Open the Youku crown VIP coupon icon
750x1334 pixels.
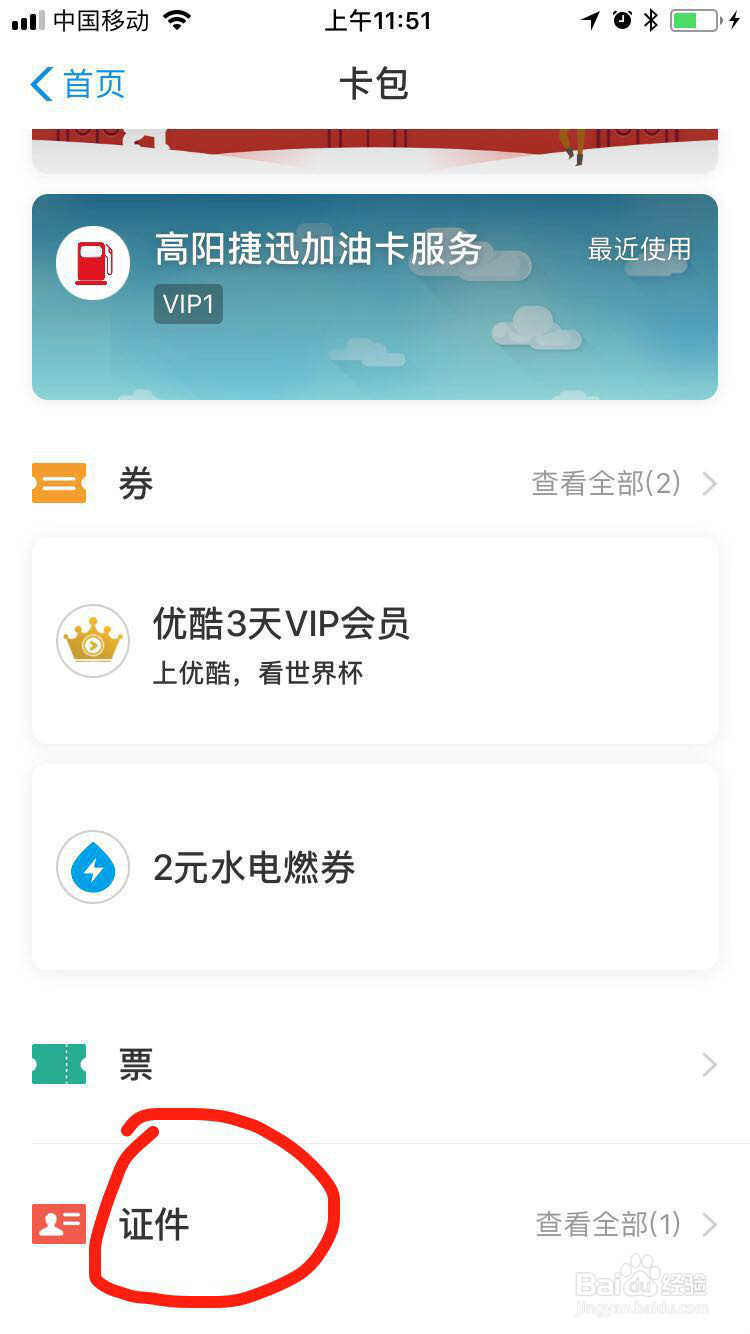92,640
